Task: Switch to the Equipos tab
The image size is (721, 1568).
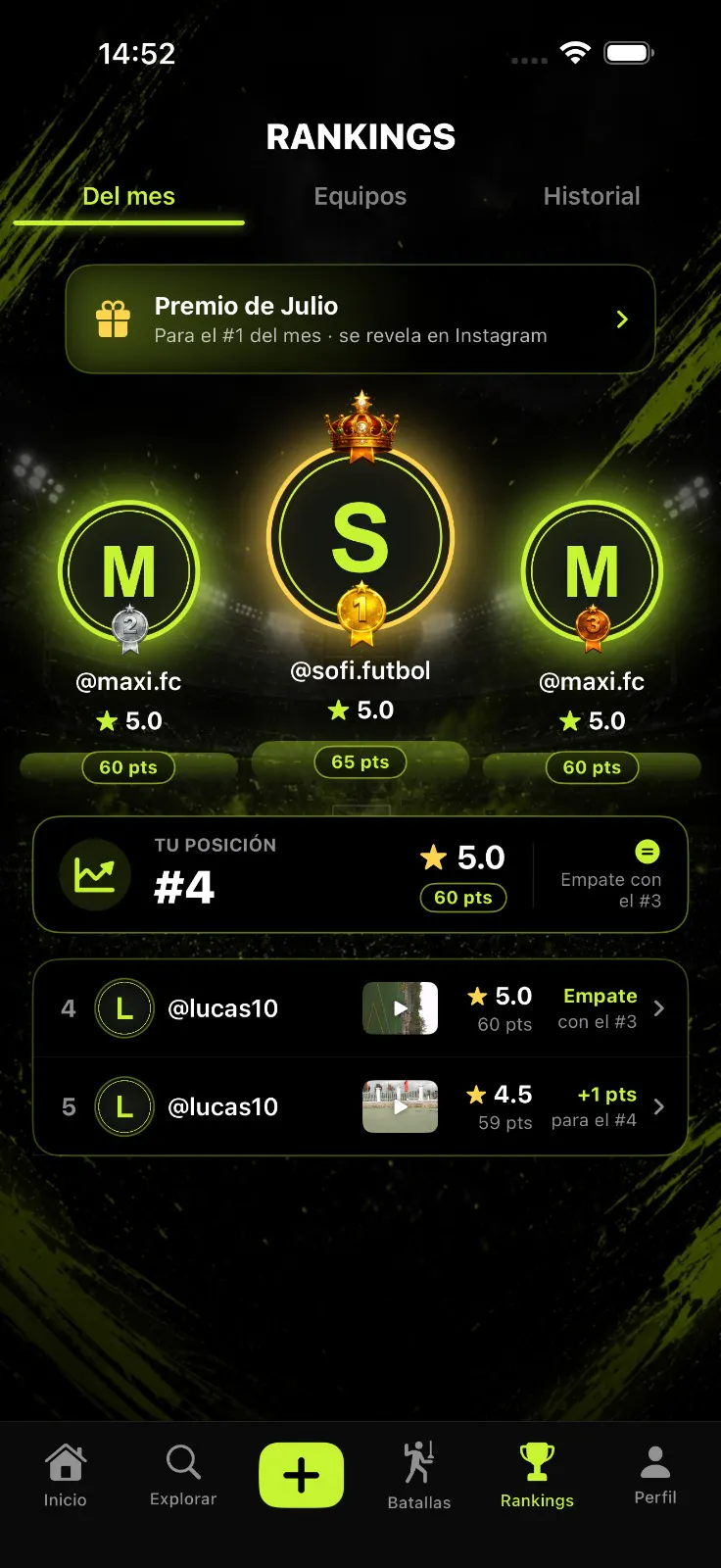Action: click(360, 196)
